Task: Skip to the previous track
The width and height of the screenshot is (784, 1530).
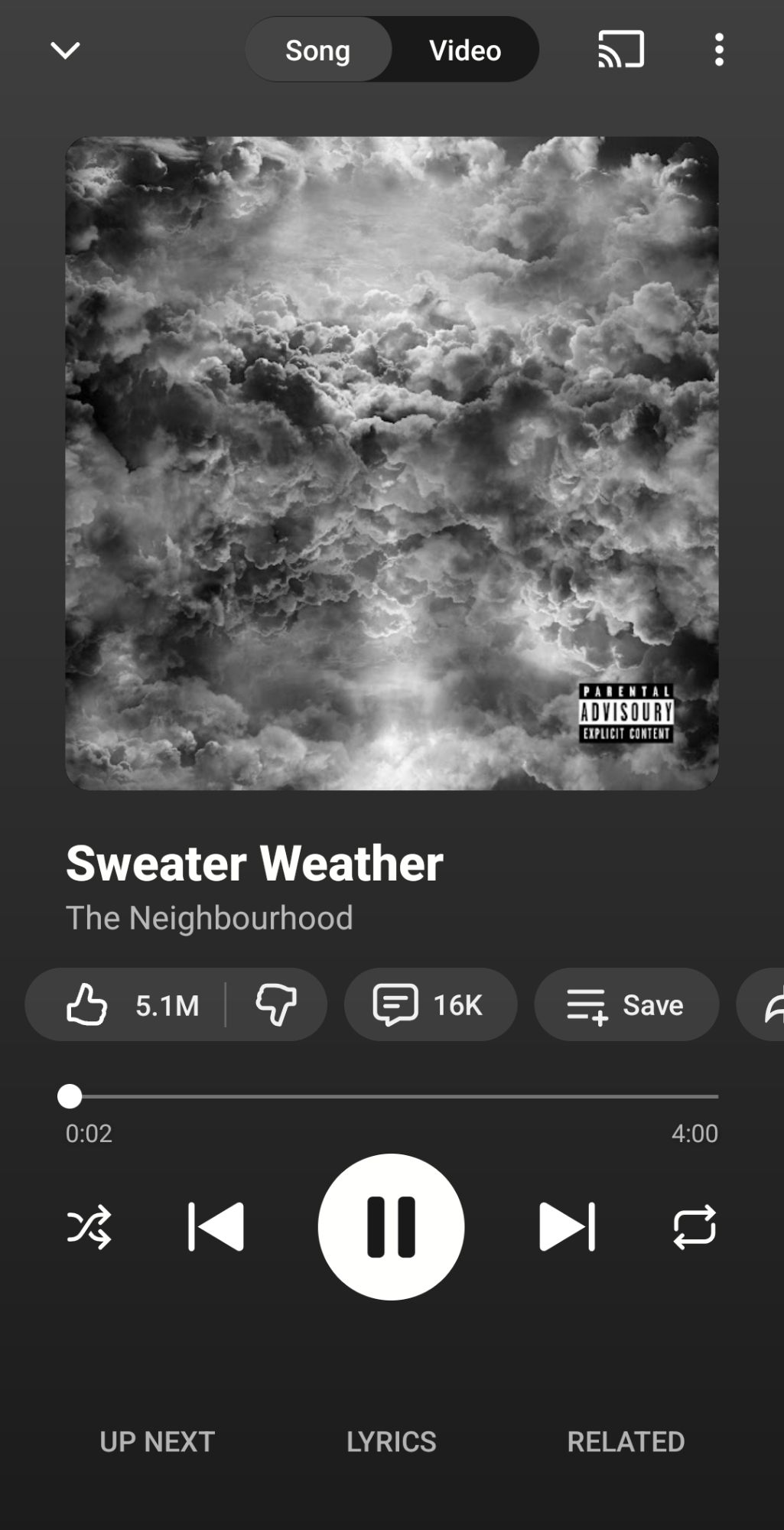Action: (216, 1227)
